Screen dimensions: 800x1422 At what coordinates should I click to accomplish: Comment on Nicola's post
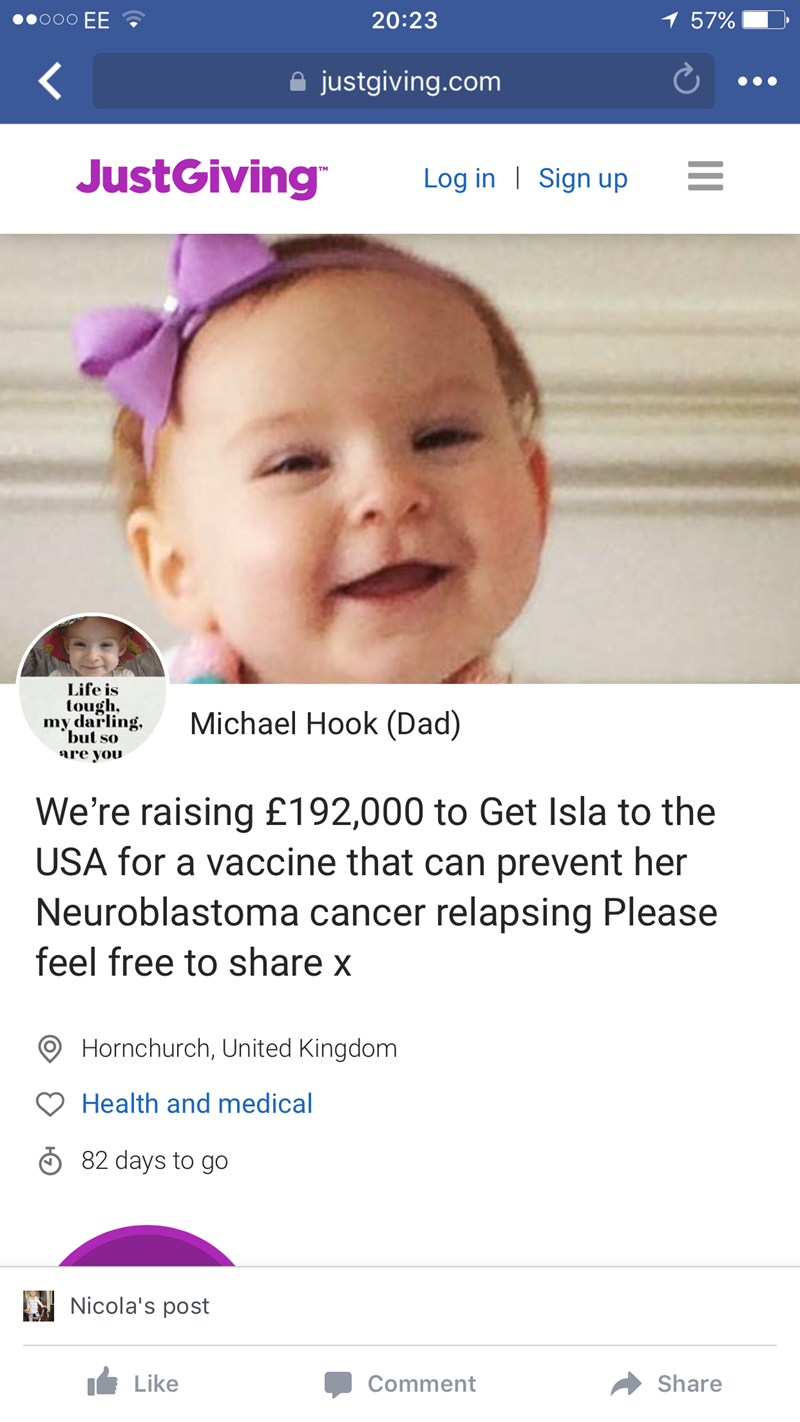click(x=400, y=1384)
